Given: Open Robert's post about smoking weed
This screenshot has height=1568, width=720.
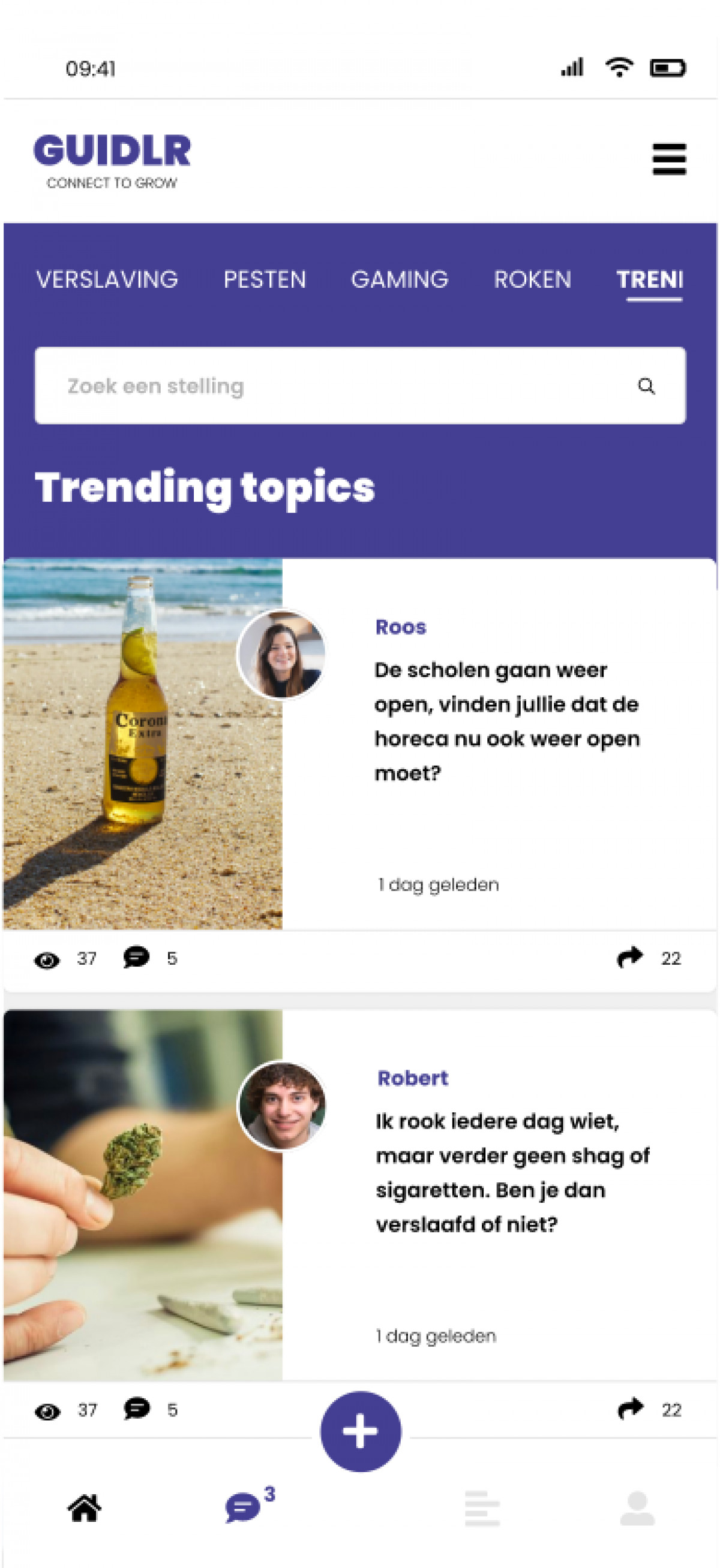Looking at the screenshot, I should [512, 1172].
